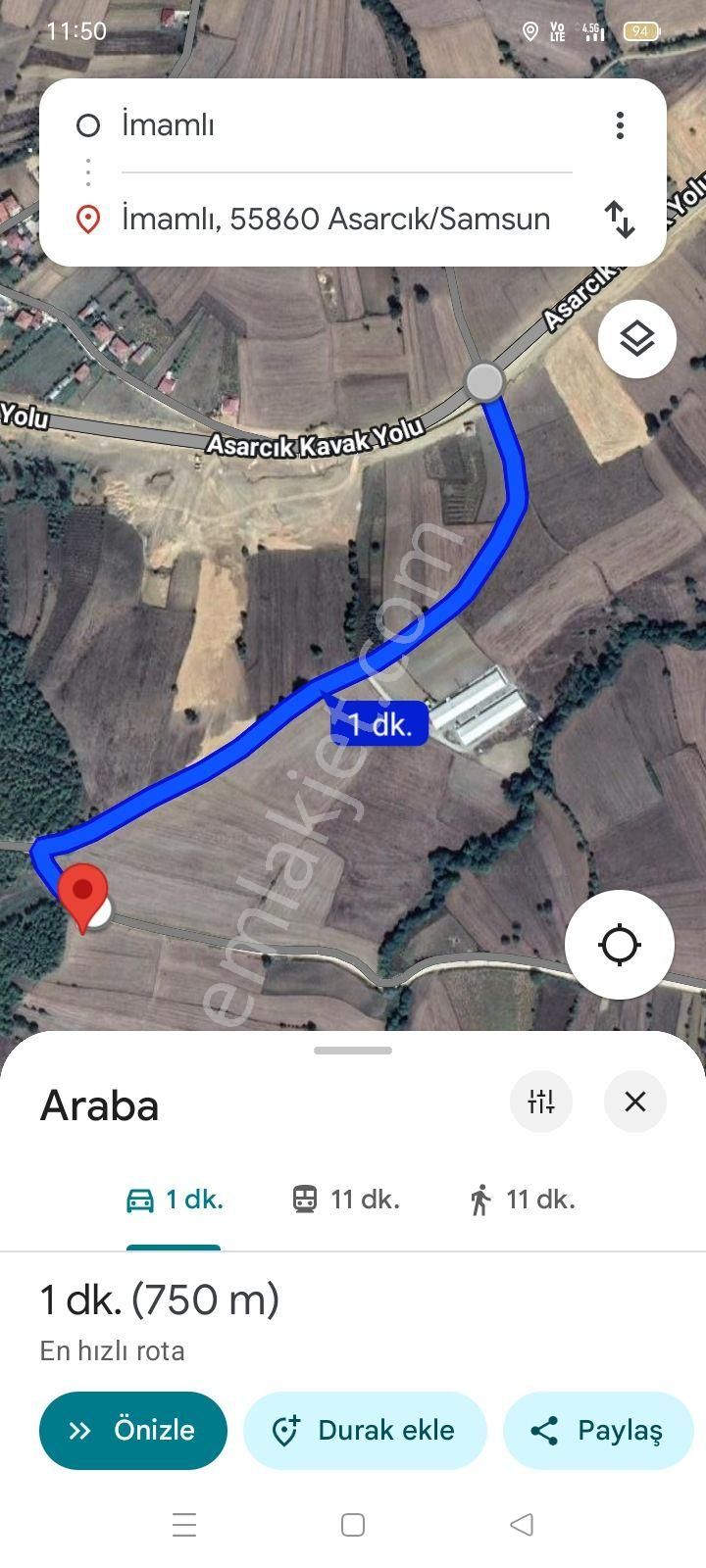Open route options settings
Image resolution: width=706 pixels, height=1568 pixels.
tap(541, 1102)
